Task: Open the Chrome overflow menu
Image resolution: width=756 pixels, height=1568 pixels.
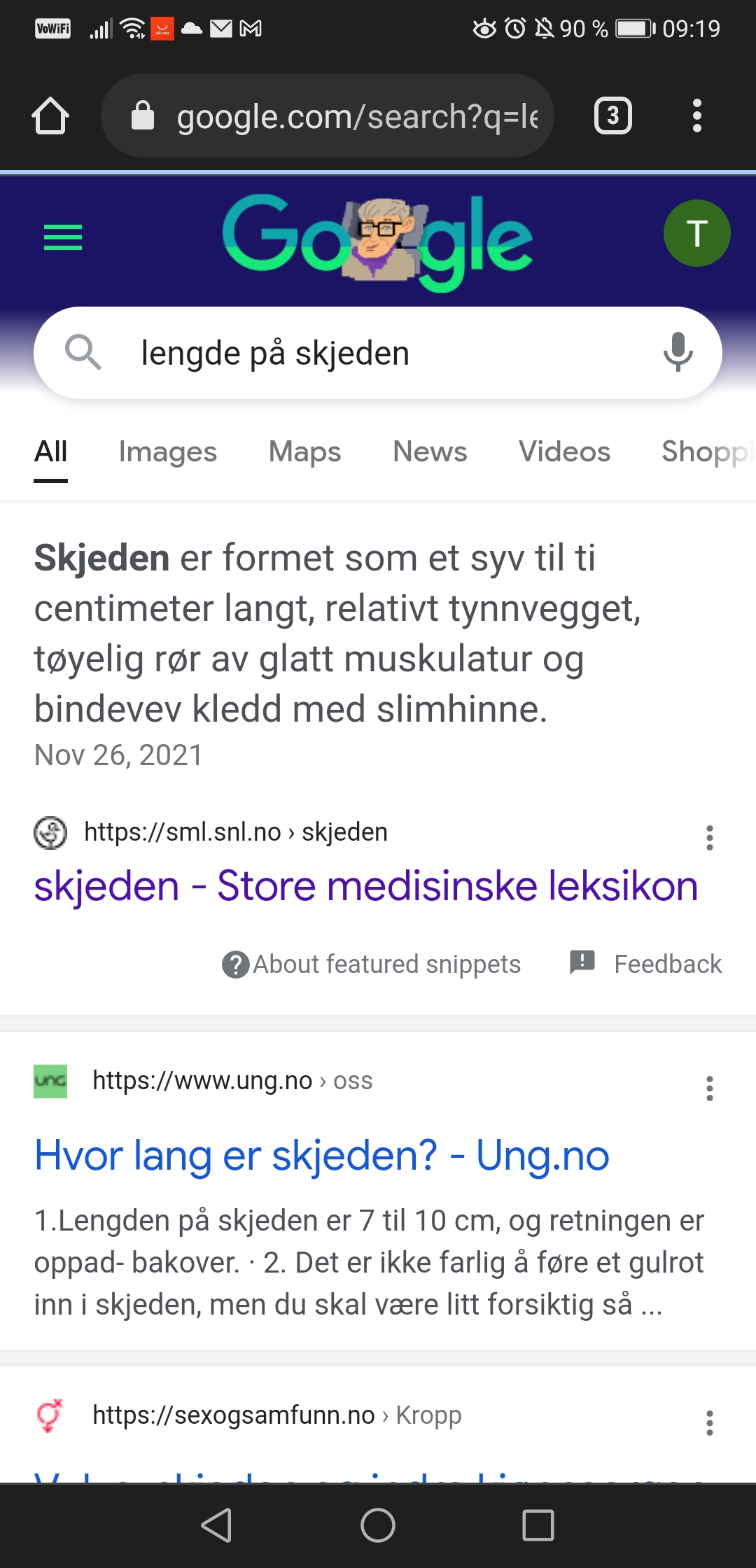Action: pos(696,116)
